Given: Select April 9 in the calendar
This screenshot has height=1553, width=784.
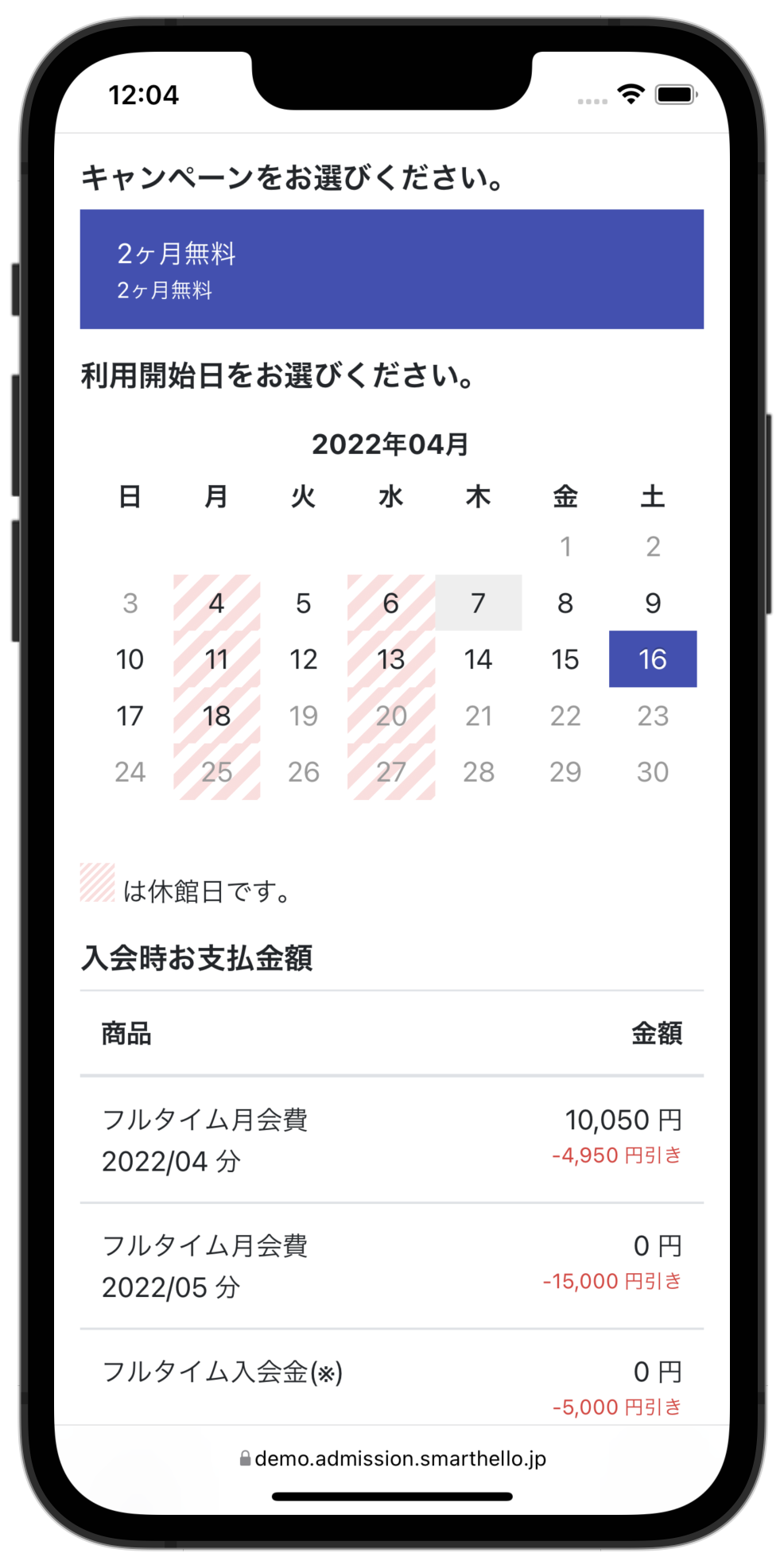Looking at the screenshot, I should coord(653,603).
